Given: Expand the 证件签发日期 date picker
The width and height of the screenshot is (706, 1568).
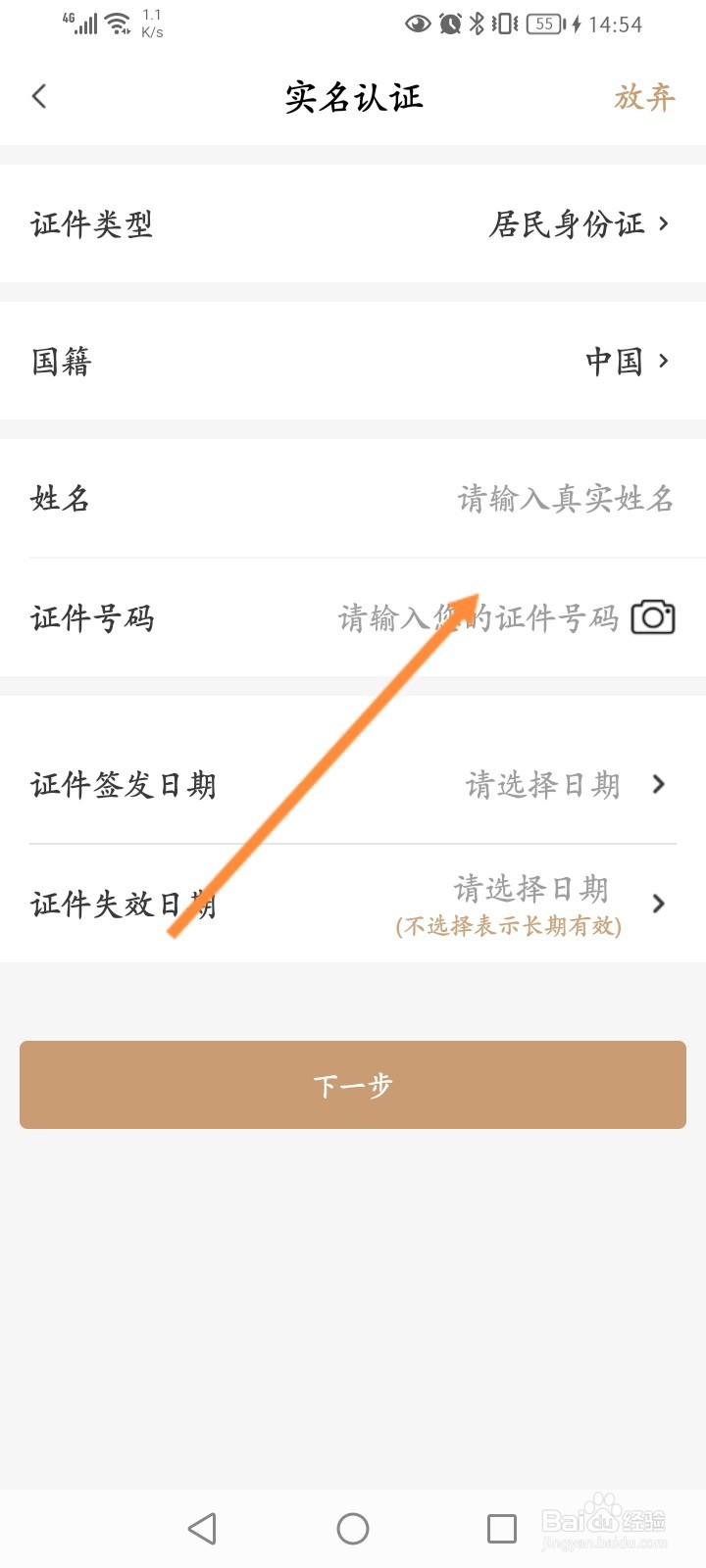Looking at the screenshot, I should (353, 784).
